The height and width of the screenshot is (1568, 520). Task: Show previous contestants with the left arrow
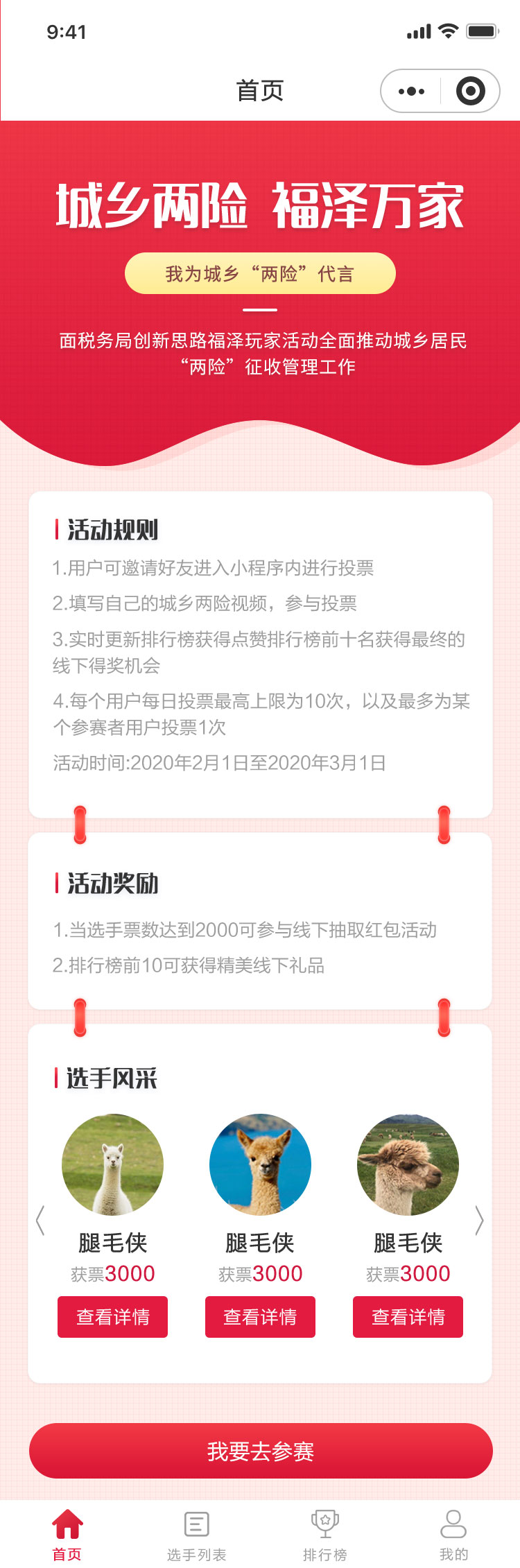pos(40,1220)
